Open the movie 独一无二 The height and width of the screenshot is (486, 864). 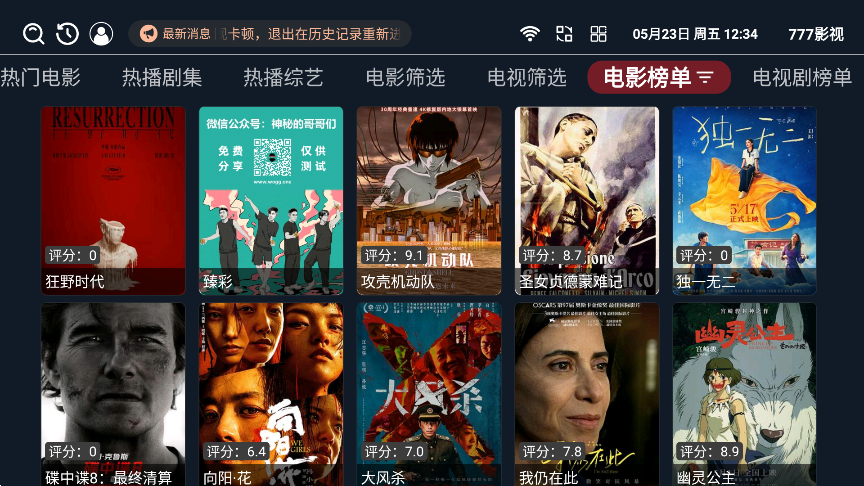click(744, 200)
